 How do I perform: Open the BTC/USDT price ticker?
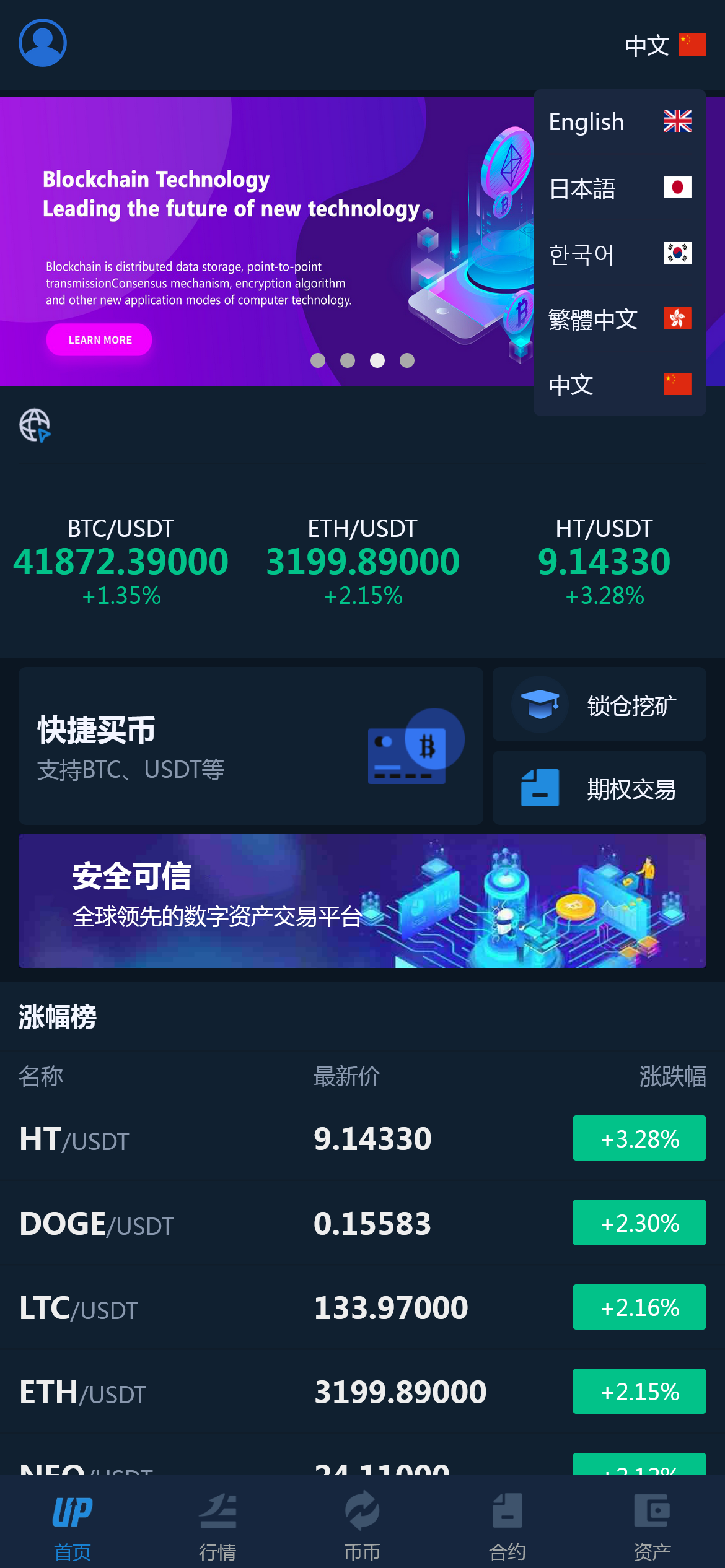121,560
